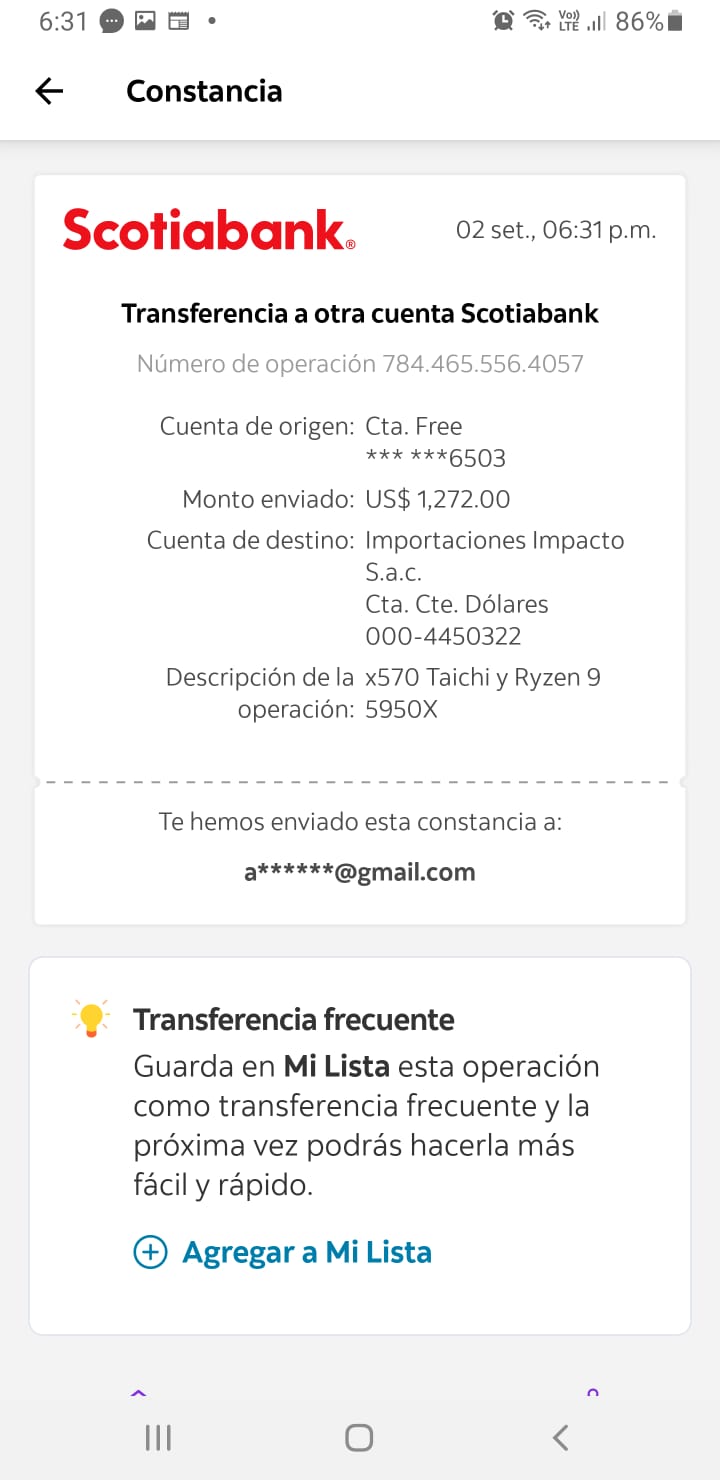Go back from the Constancia screen

click(49, 91)
